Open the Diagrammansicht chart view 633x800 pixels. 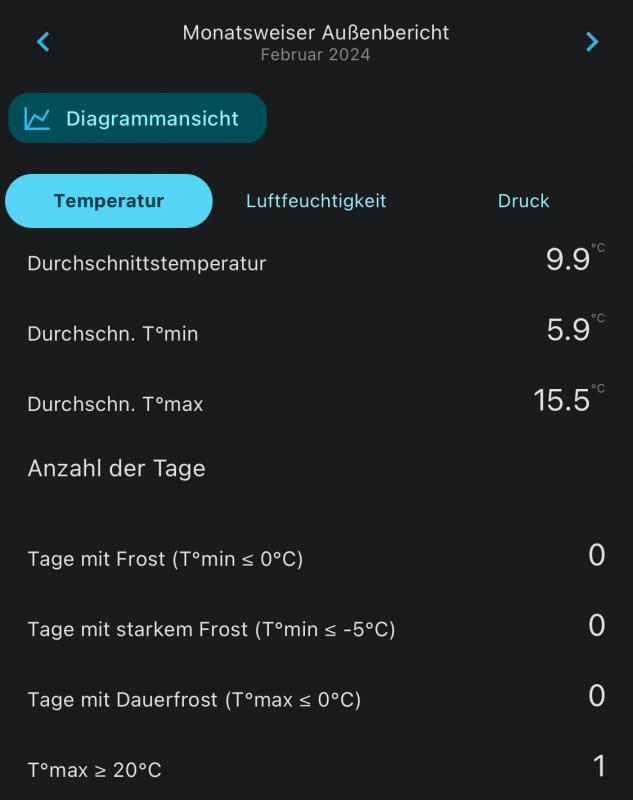click(137, 118)
